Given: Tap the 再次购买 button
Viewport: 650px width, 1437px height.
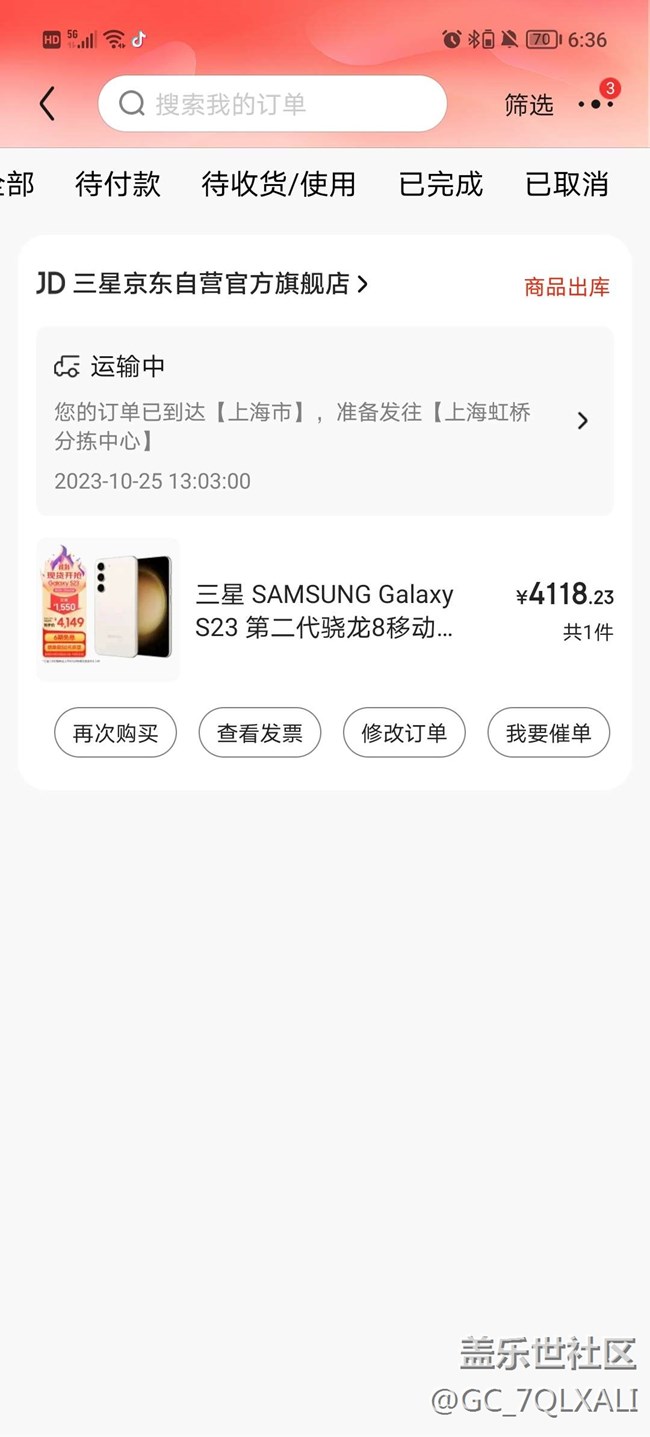Looking at the screenshot, I should point(115,733).
